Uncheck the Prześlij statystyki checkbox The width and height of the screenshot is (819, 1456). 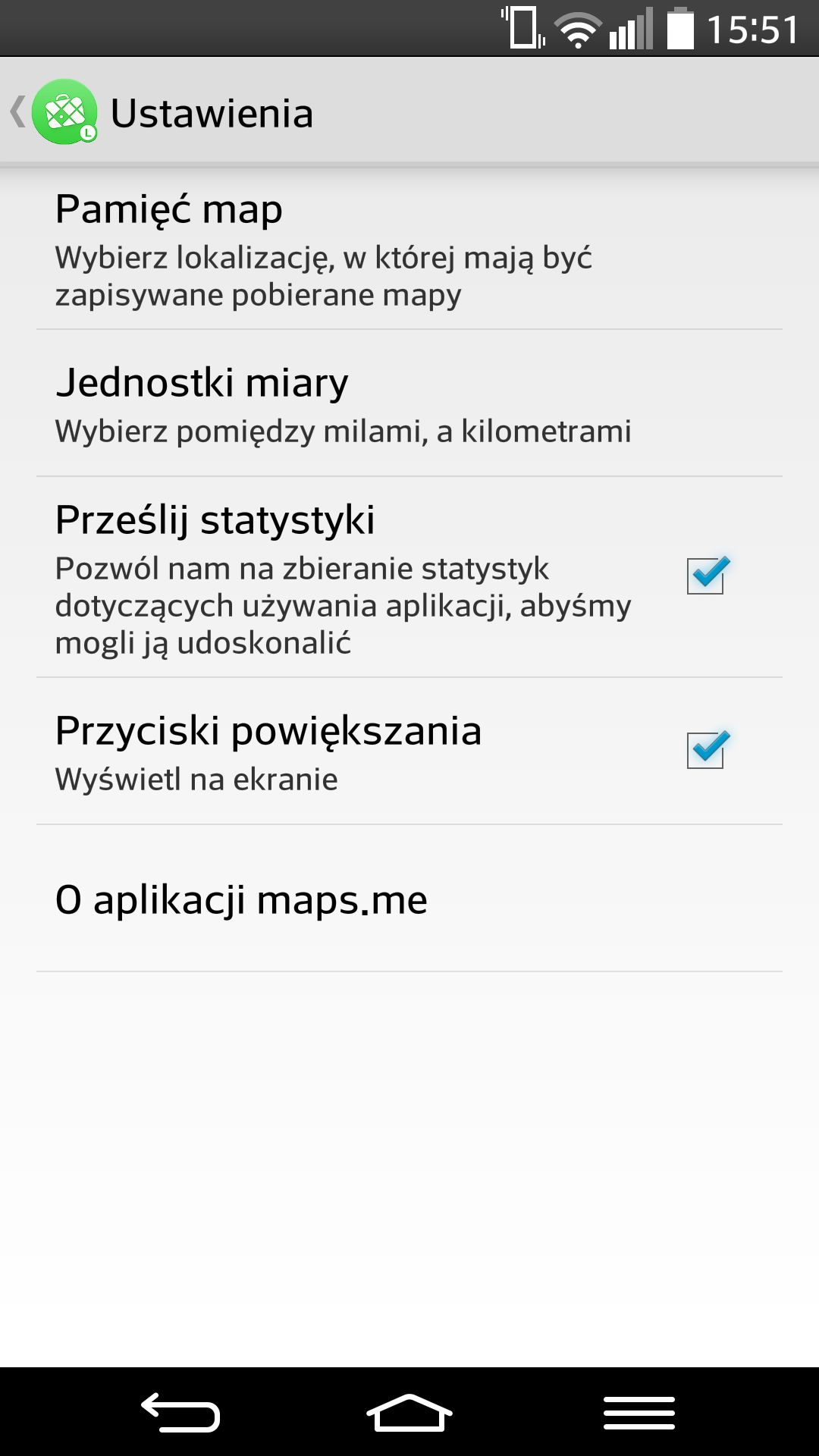707,576
